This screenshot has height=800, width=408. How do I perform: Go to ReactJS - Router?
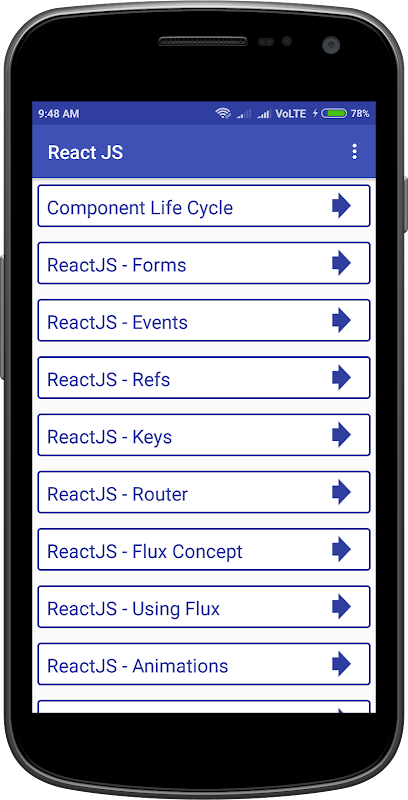coord(204,492)
